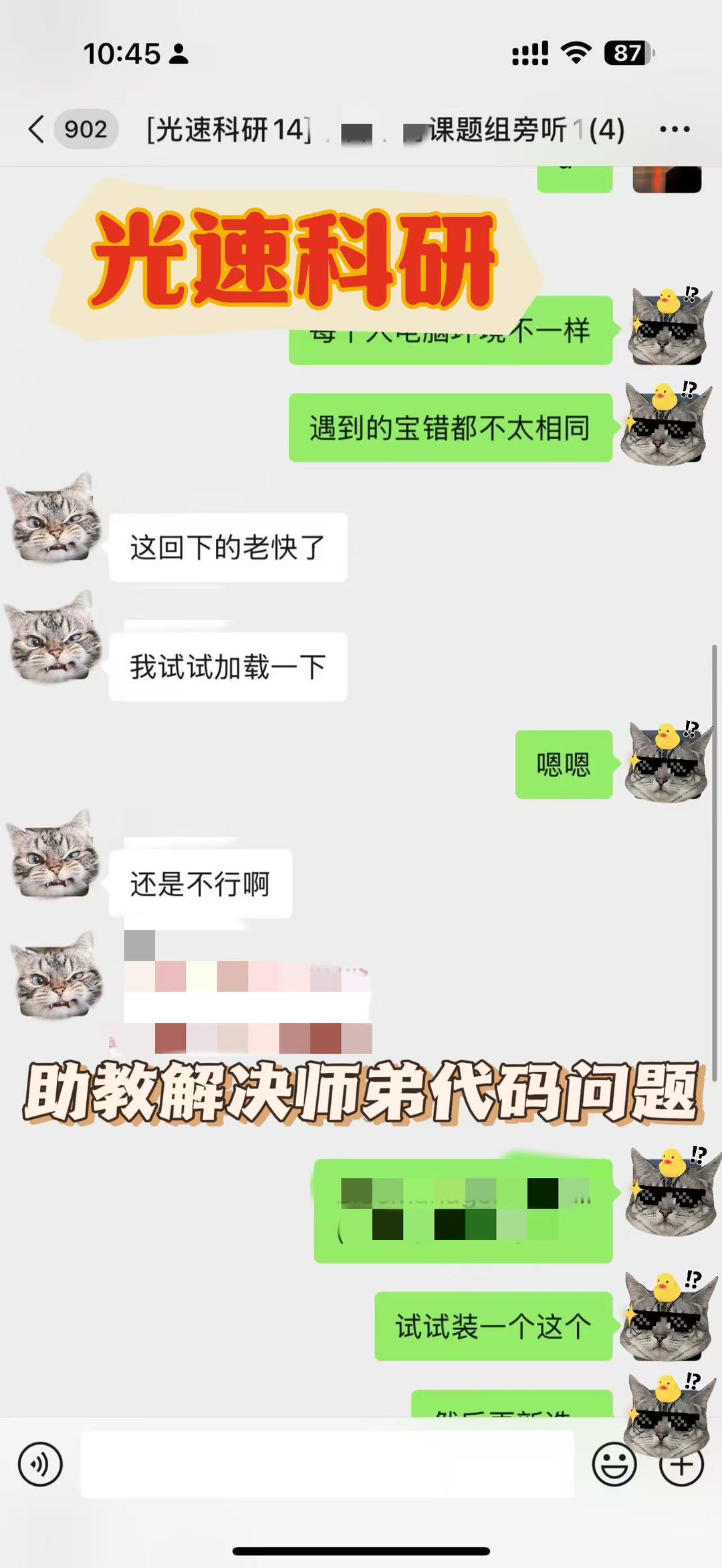Switch to voice message input
The width and height of the screenshot is (722, 1568).
coord(40,1464)
